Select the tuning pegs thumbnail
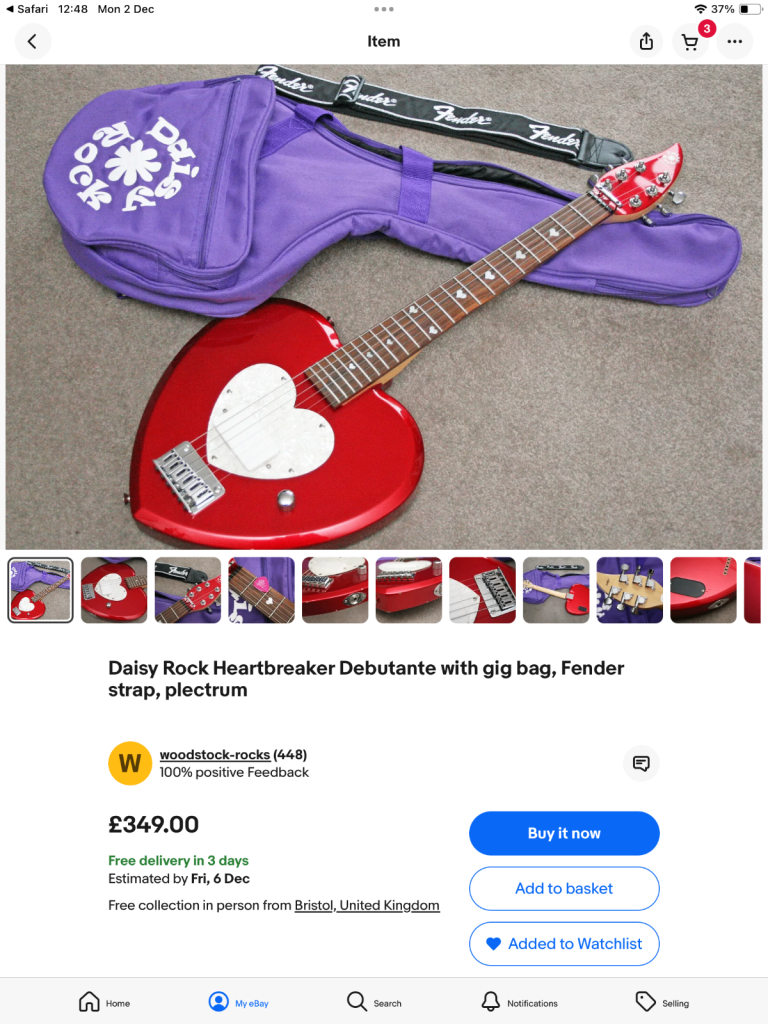The height and width of the screenshot is (1024, 768). coord(630,590)
